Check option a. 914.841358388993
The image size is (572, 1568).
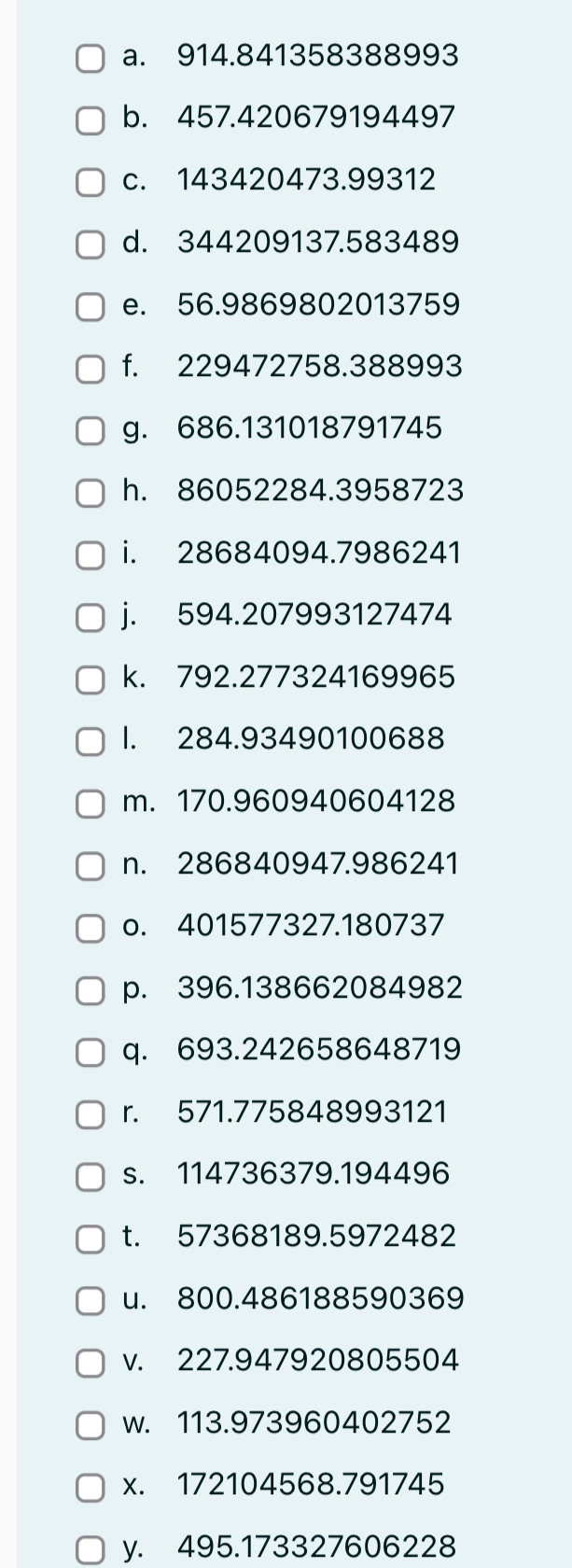90,58
